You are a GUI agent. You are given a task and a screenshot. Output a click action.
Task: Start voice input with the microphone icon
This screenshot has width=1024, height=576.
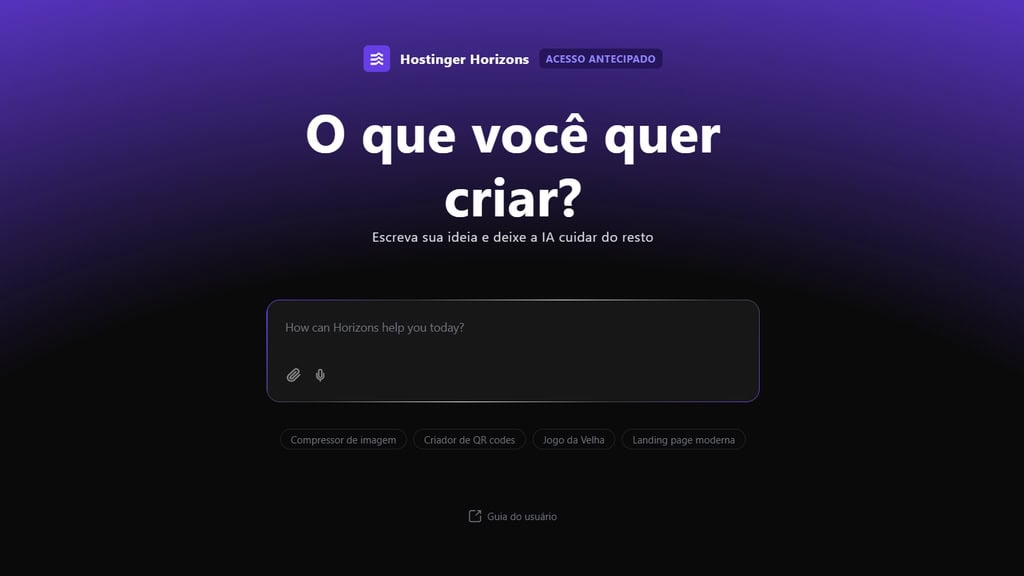[320, 375]
